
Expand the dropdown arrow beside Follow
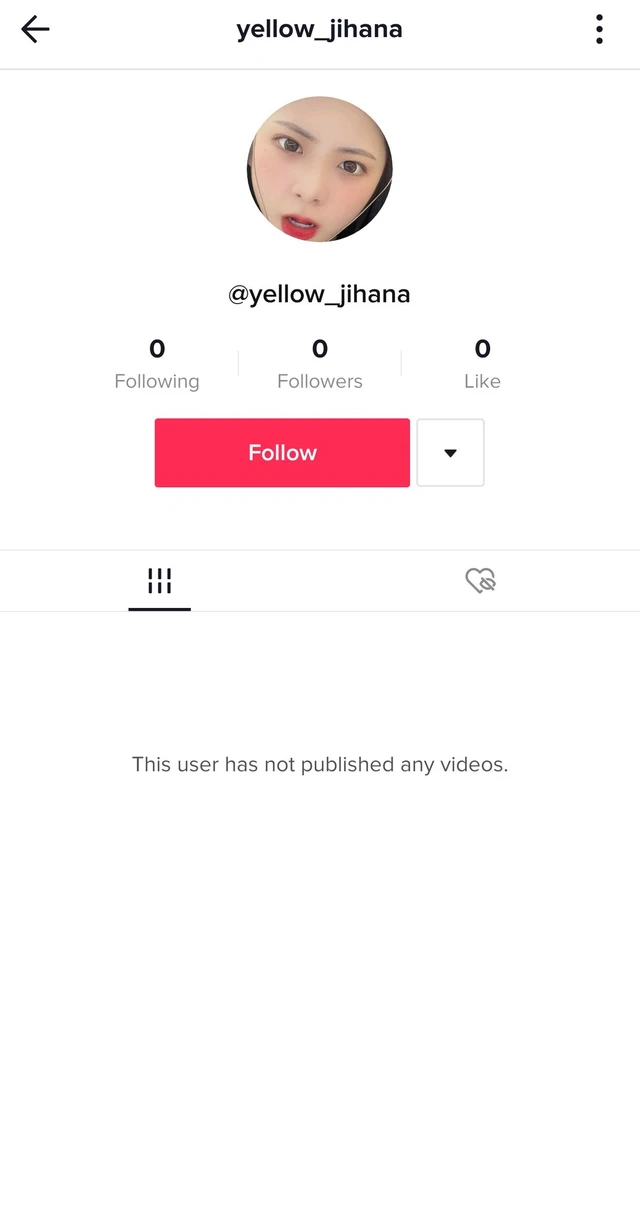450,453
